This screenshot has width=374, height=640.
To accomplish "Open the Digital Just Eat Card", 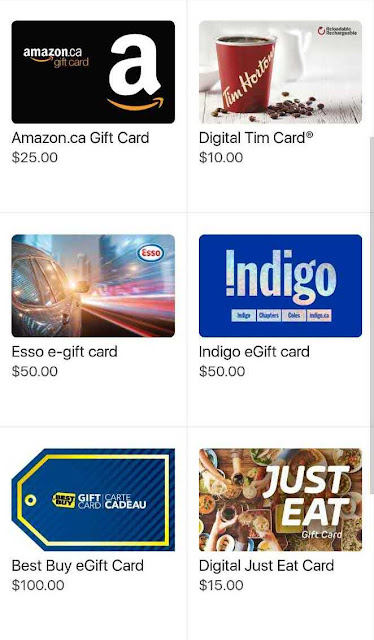I will coord(280,500).
